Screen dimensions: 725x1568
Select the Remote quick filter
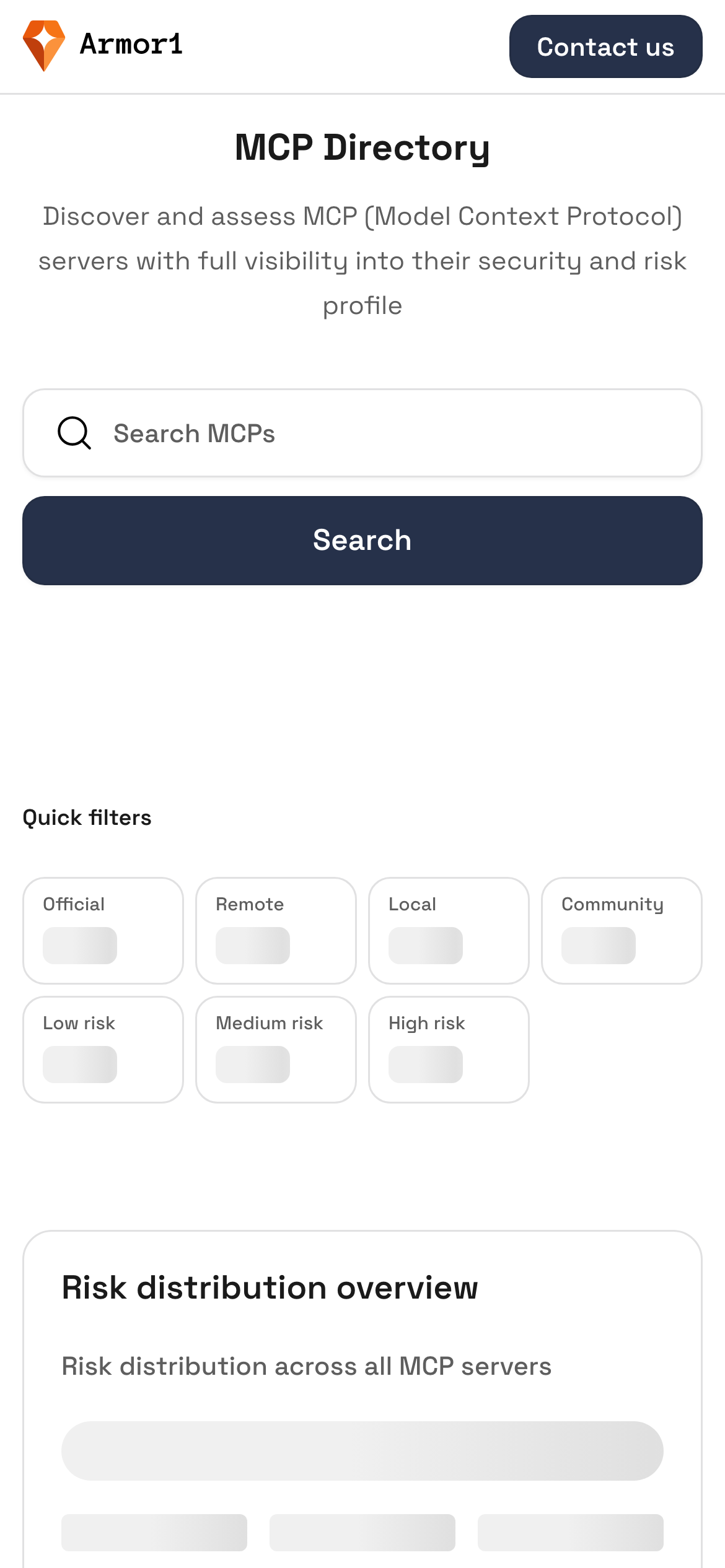[276, 930]
